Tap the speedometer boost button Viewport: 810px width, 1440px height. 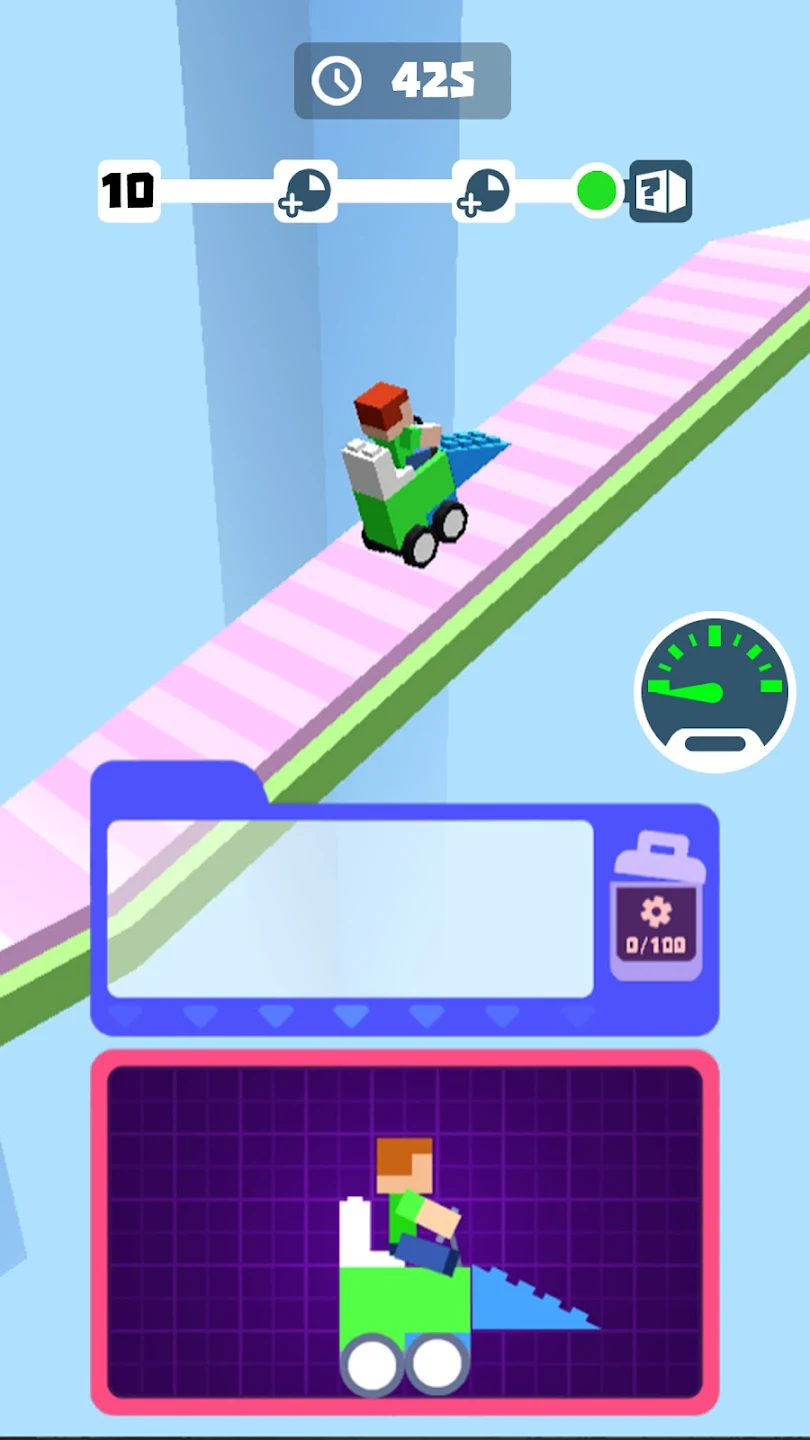pyautogui.click(x=714, y=691)
